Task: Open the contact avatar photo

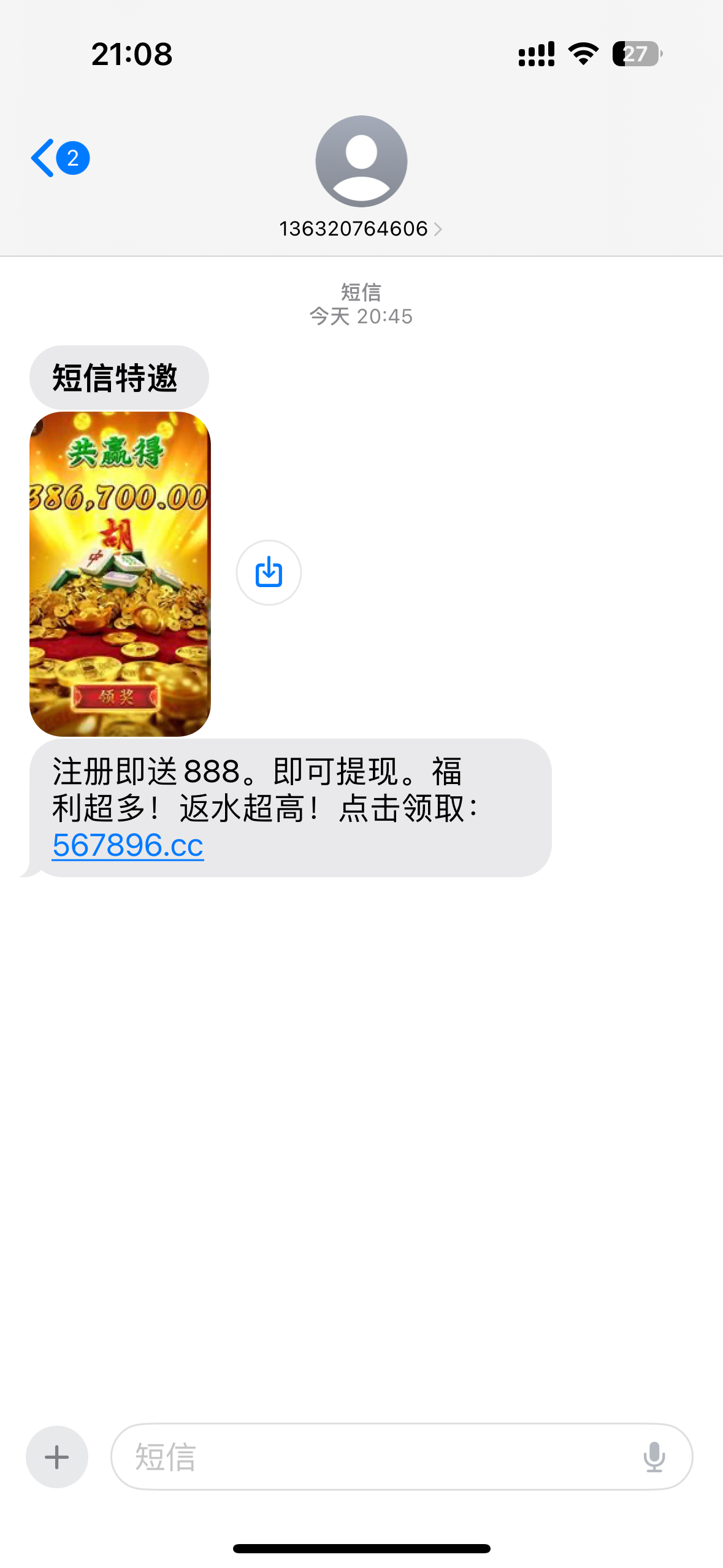Action: pyautogui.click(x=361, y=161)
